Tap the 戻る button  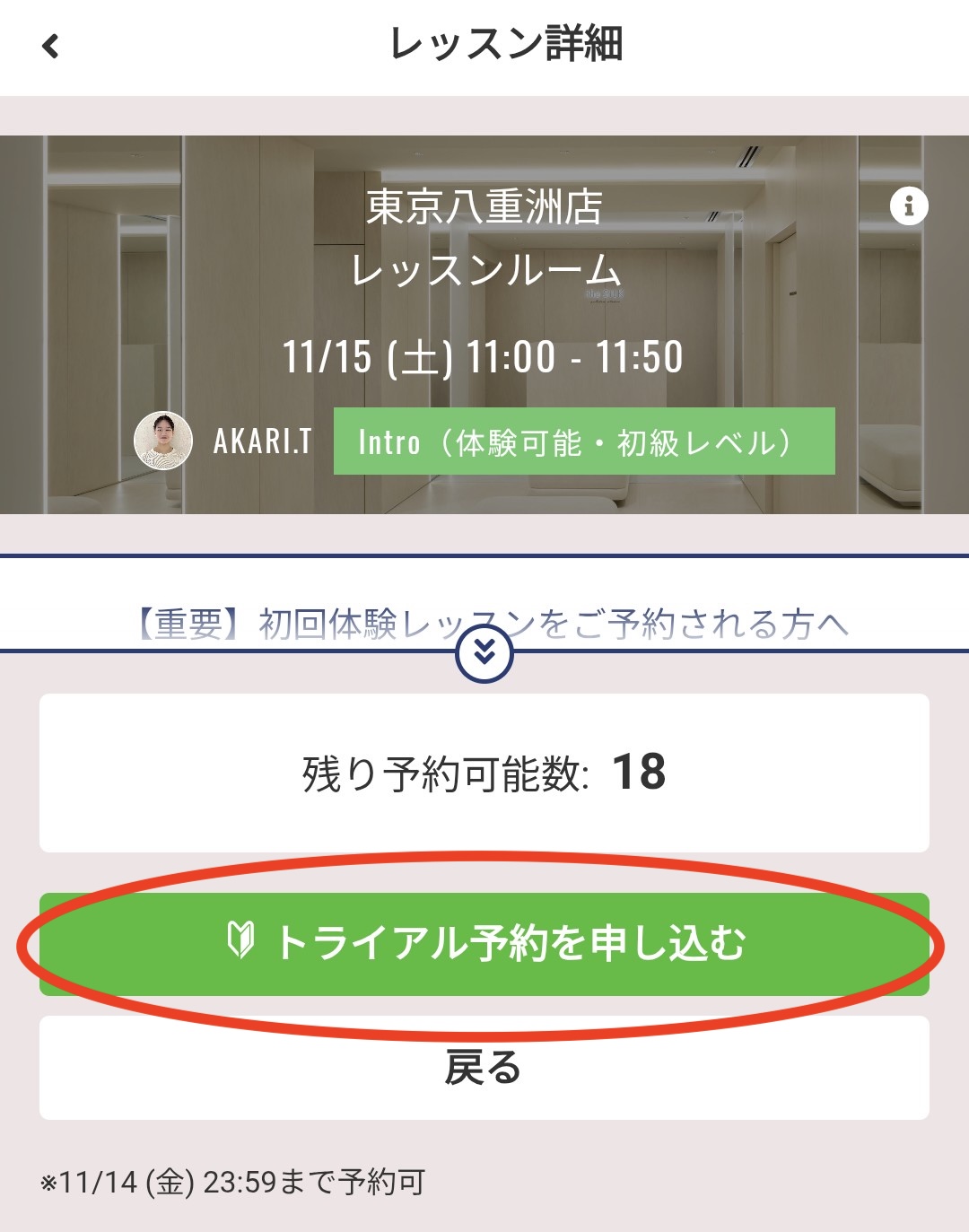(x=484, y=1068)
